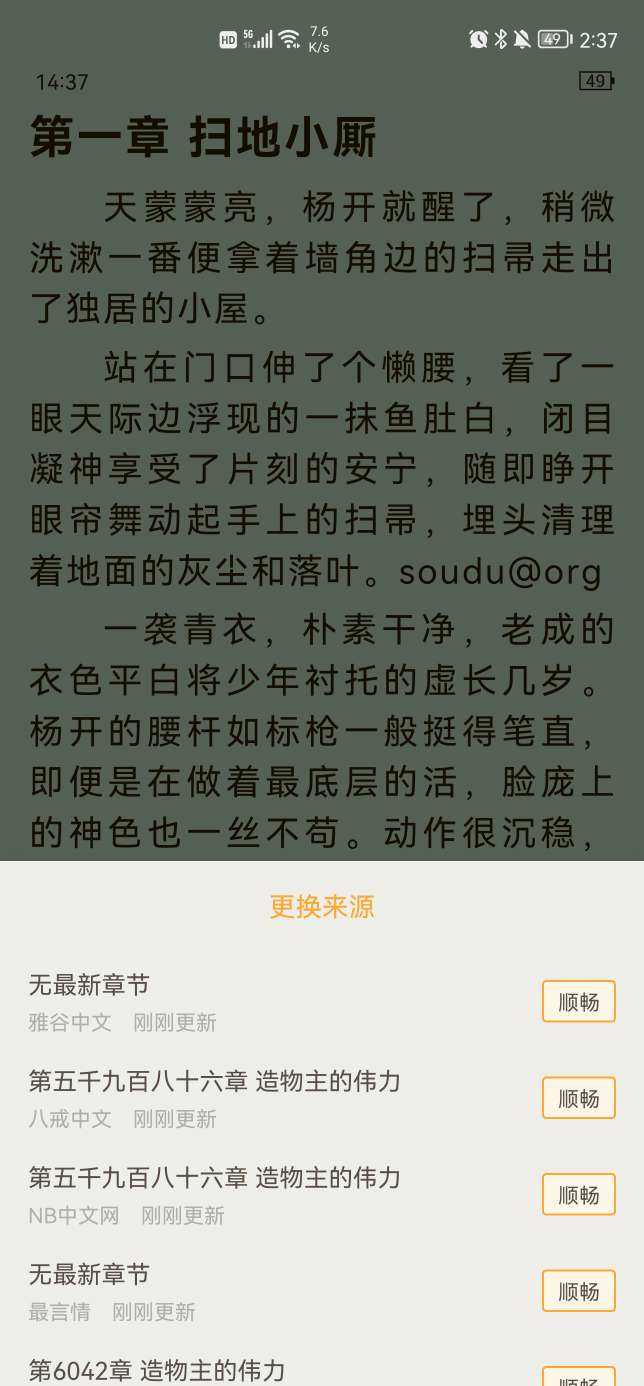Screen dimensions: 644x1386
Task: Tap 顺畅 button for 雅谷中文 source
Action: click(x=578, y=1001)
